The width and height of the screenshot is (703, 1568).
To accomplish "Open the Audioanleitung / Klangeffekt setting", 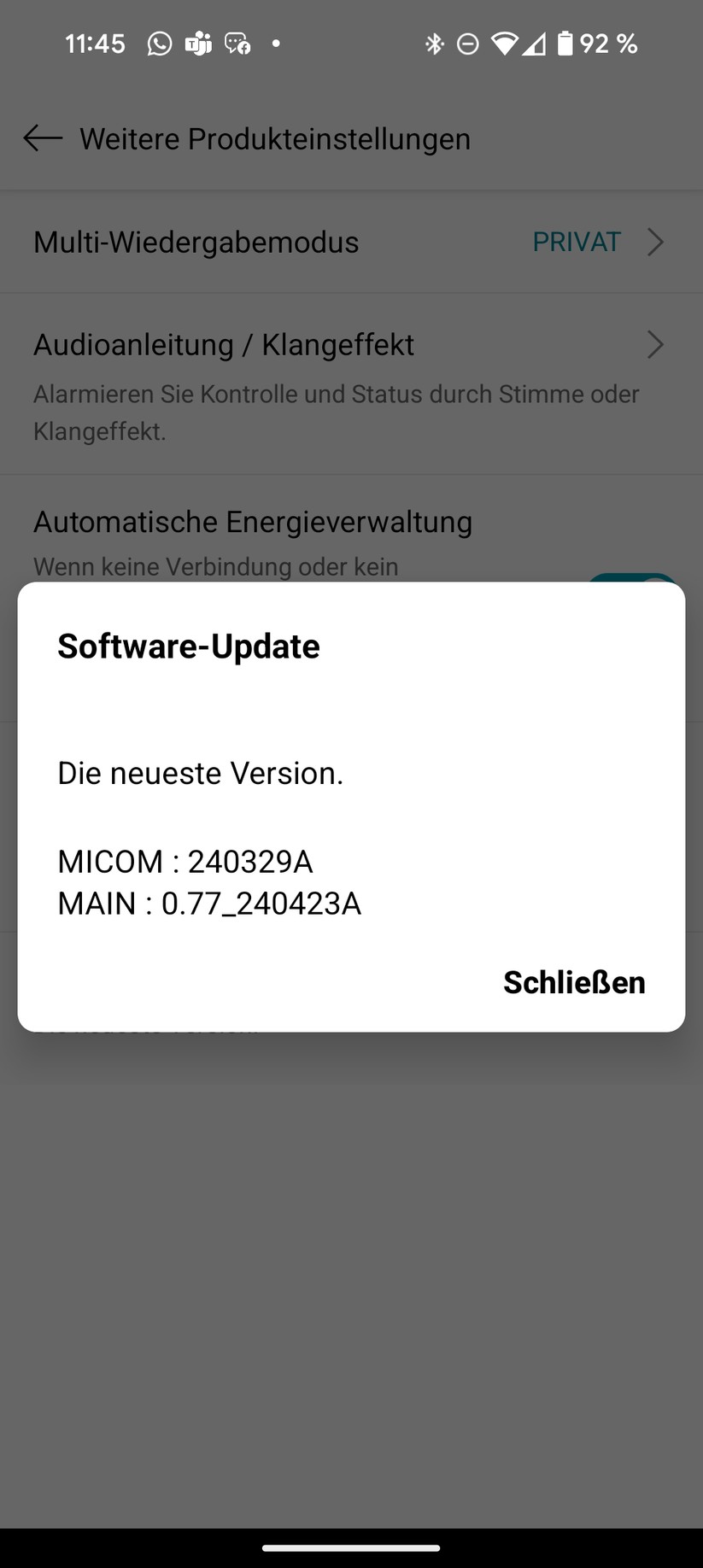I will pyautogui.click(x=223, y=345).
